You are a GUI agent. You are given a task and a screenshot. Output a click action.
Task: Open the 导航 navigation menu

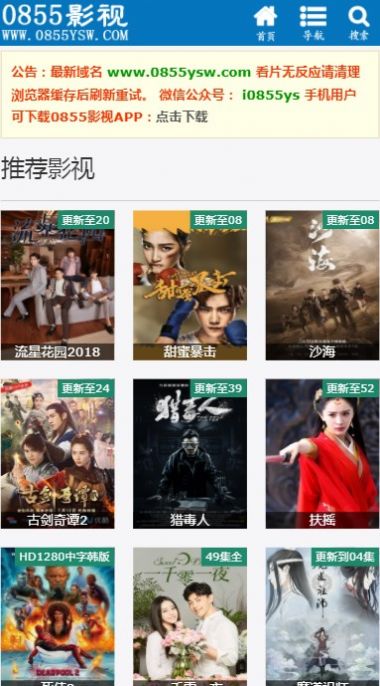[313, 24]
